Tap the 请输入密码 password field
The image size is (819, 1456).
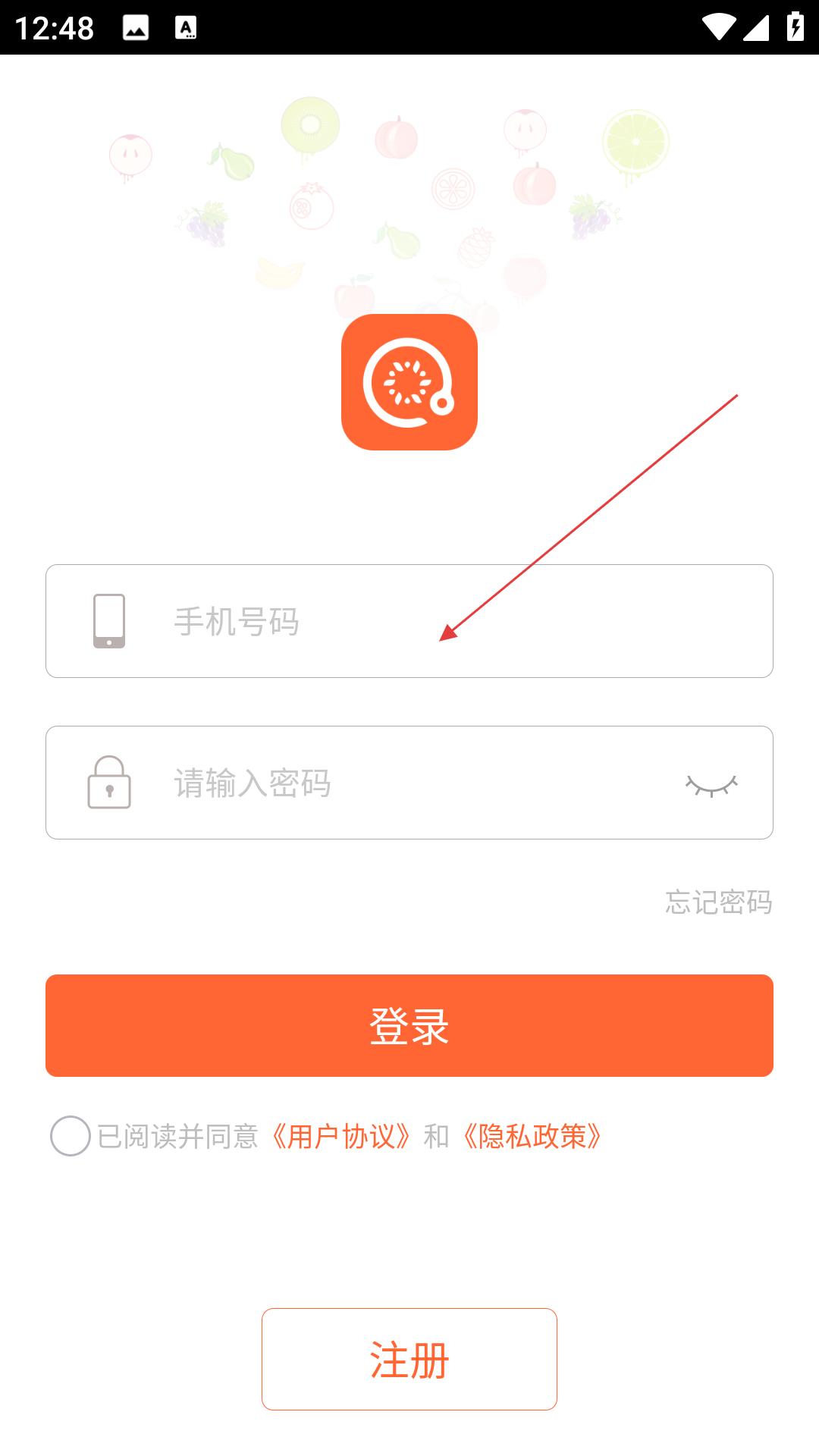pyautogui.click(x=409, y=783)
